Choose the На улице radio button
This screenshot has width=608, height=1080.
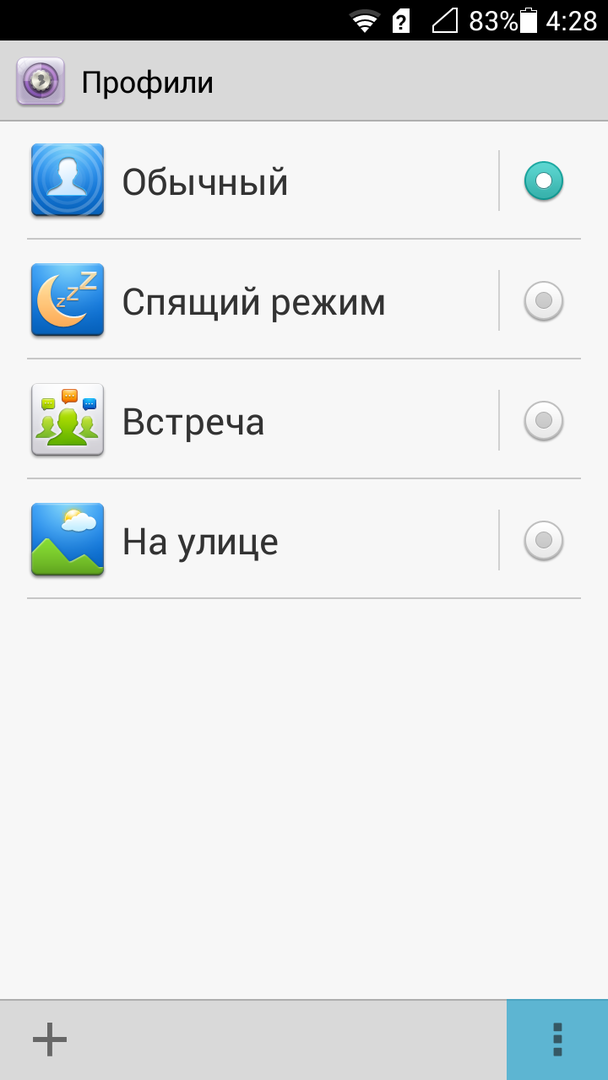543,541
